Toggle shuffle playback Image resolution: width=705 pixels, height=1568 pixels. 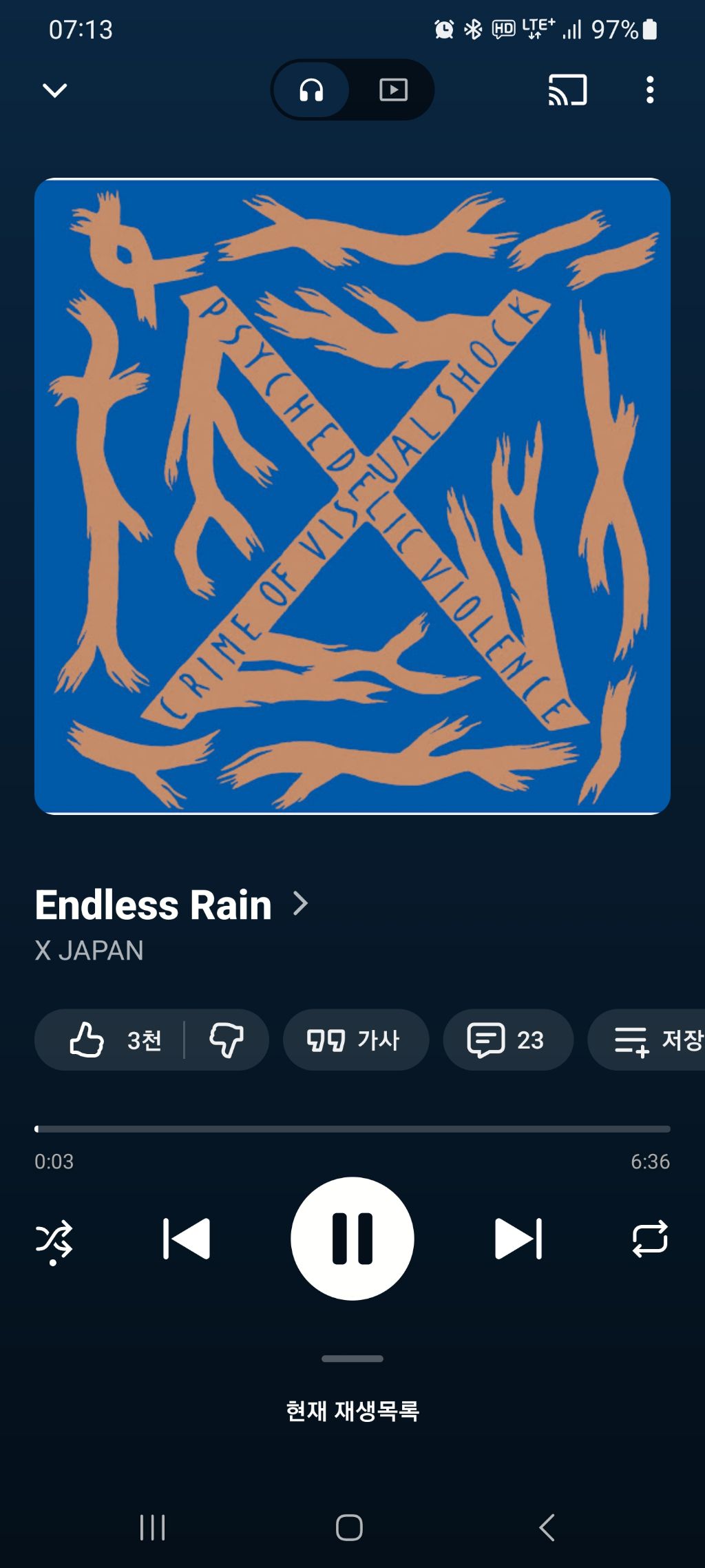tap(54, 1239)
